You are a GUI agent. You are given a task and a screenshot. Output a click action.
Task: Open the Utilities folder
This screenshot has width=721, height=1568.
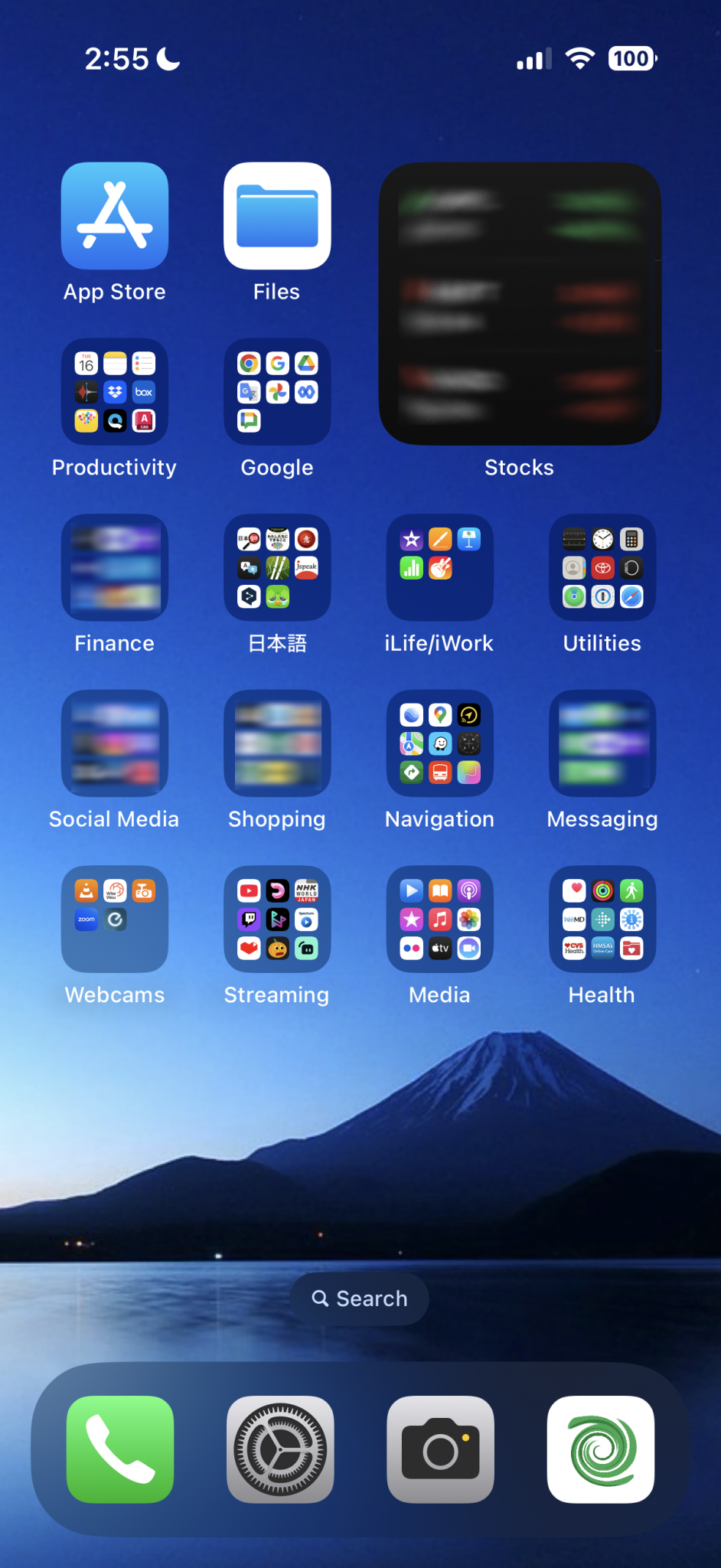click(602, 567)
